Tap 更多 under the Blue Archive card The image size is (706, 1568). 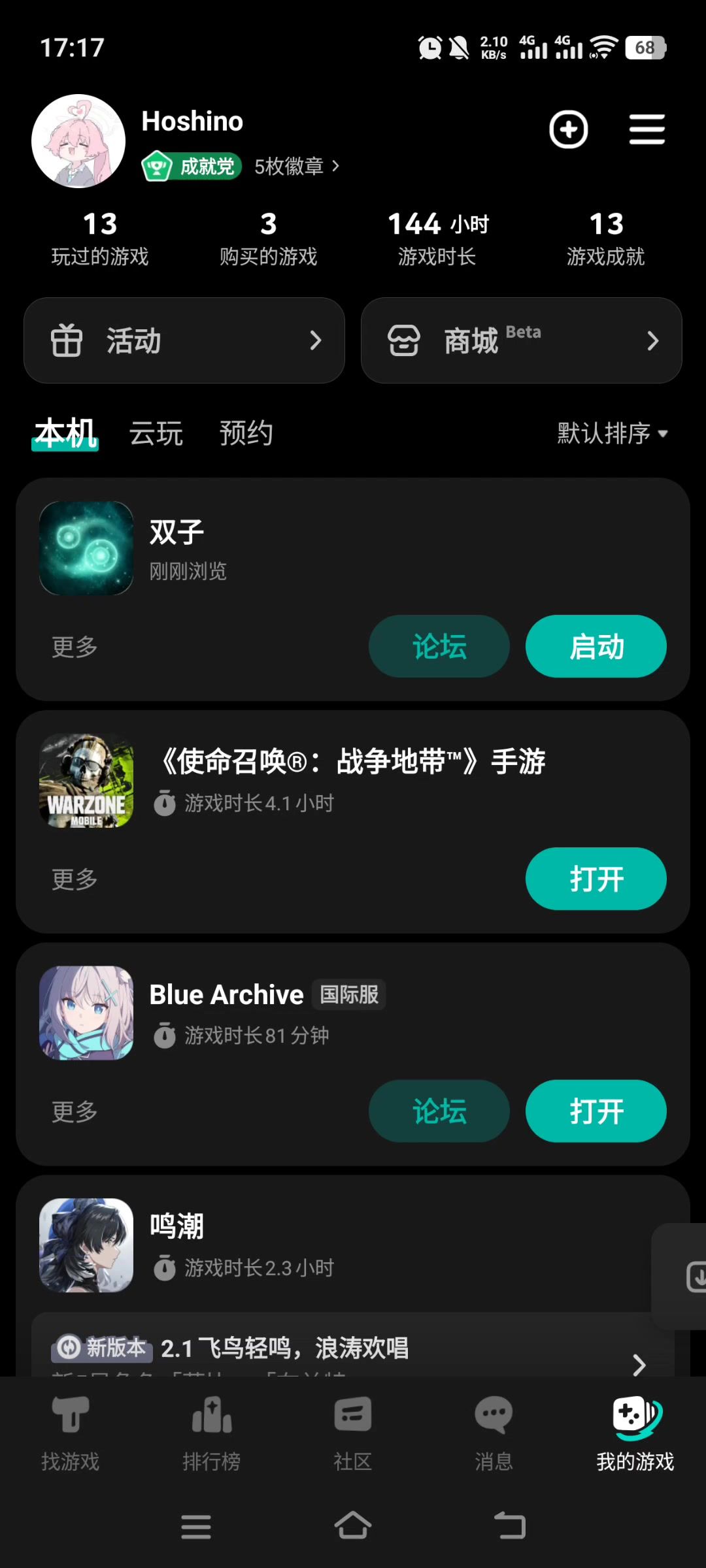[x=75, y=1111]
